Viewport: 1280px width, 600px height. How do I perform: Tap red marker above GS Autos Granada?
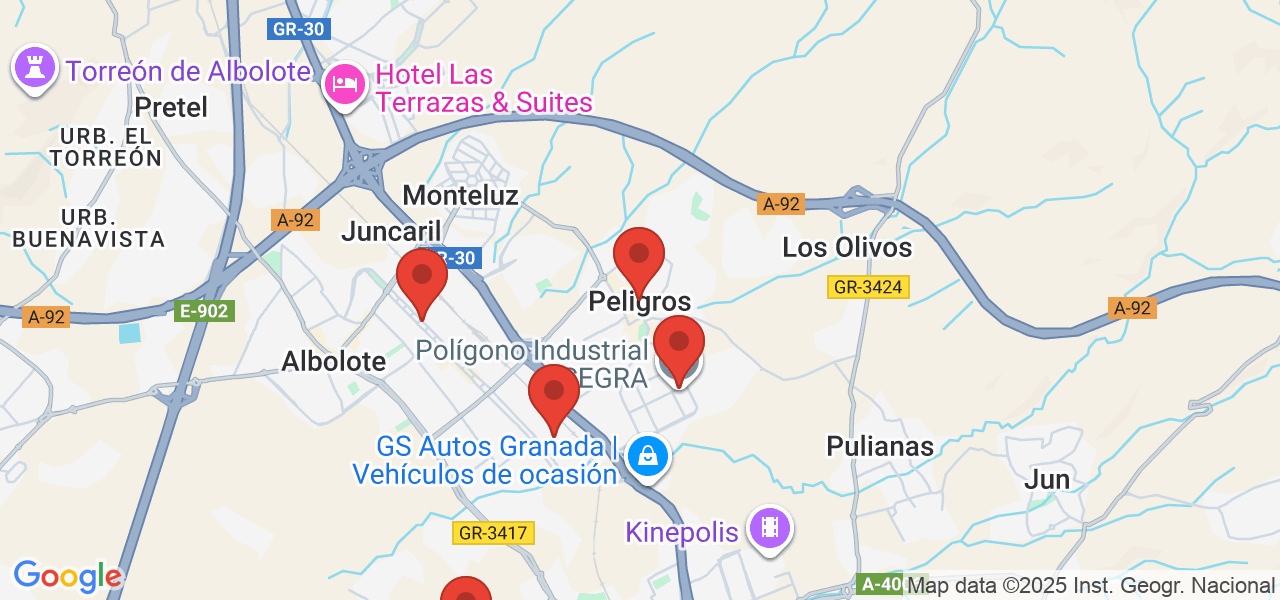554,395
